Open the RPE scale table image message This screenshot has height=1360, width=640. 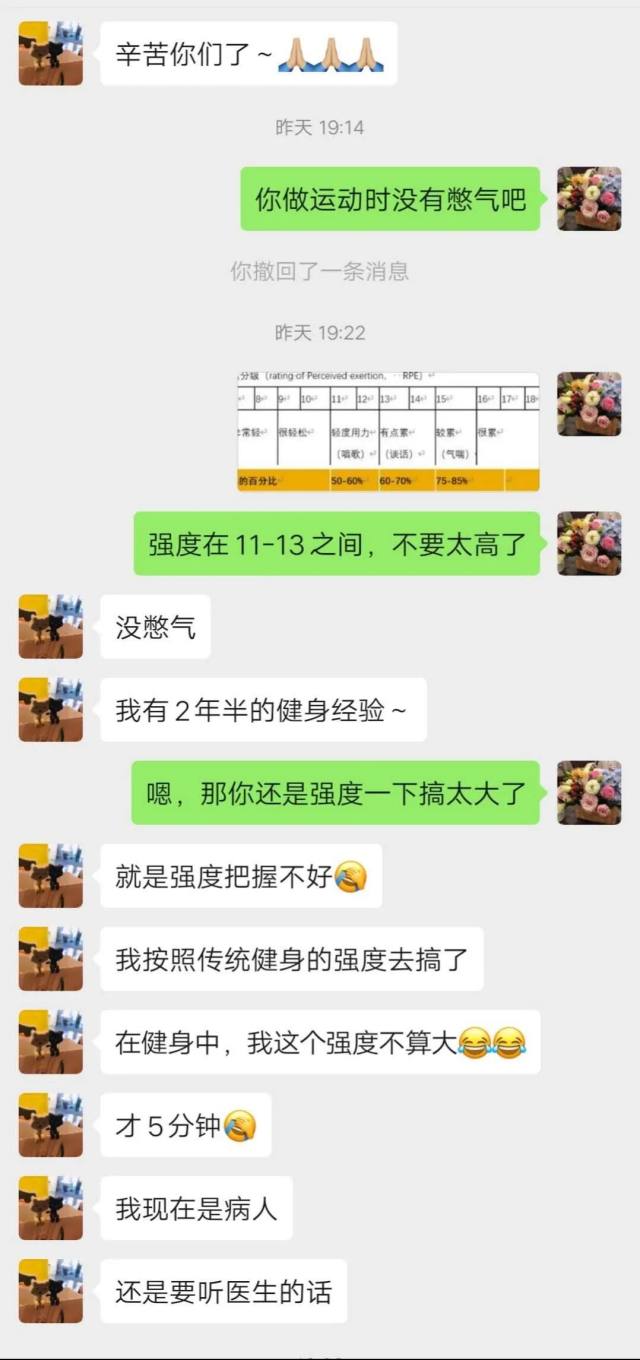pyautogui.click(x=388, y=430)
